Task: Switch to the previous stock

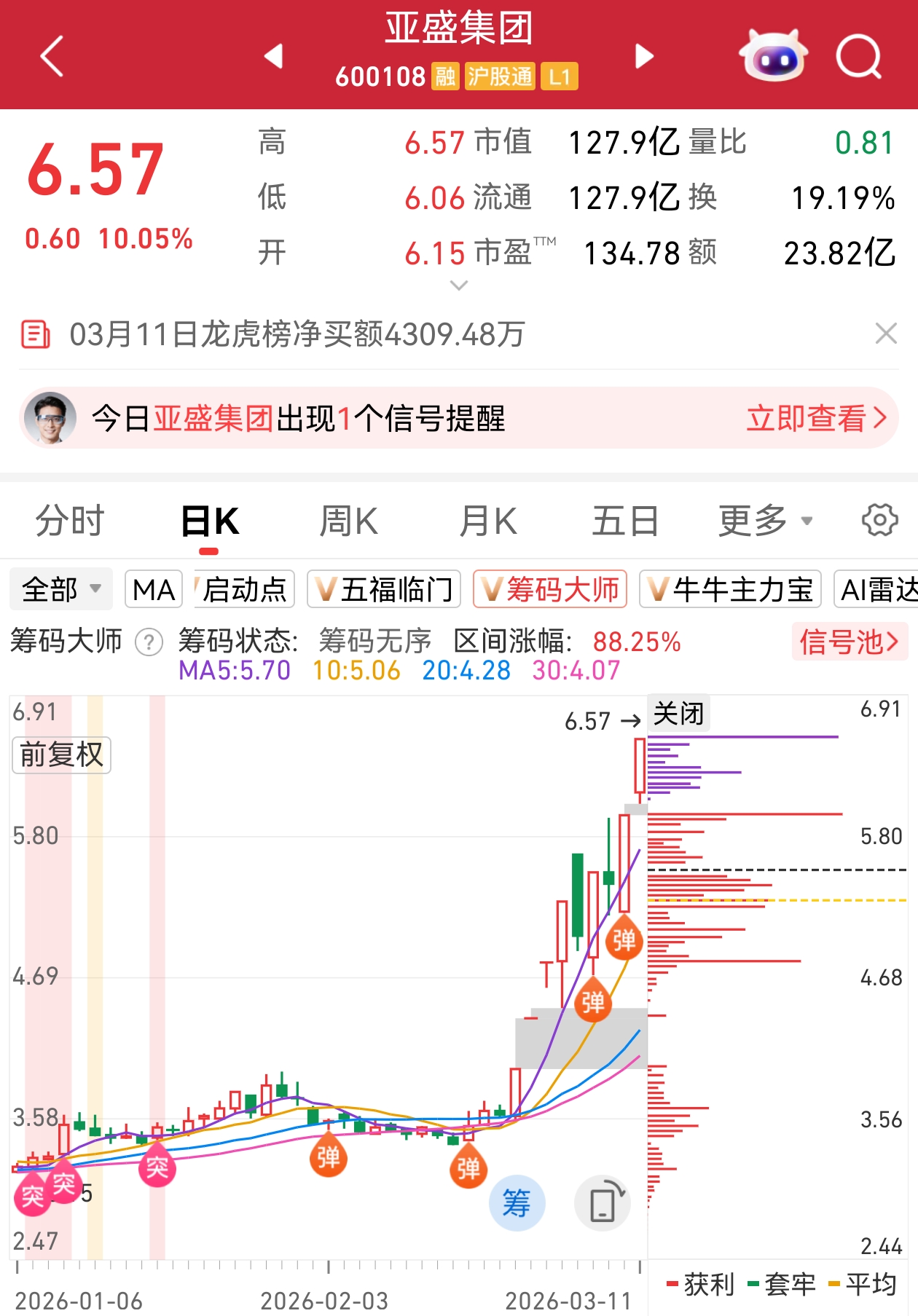Action: [274, 56]
